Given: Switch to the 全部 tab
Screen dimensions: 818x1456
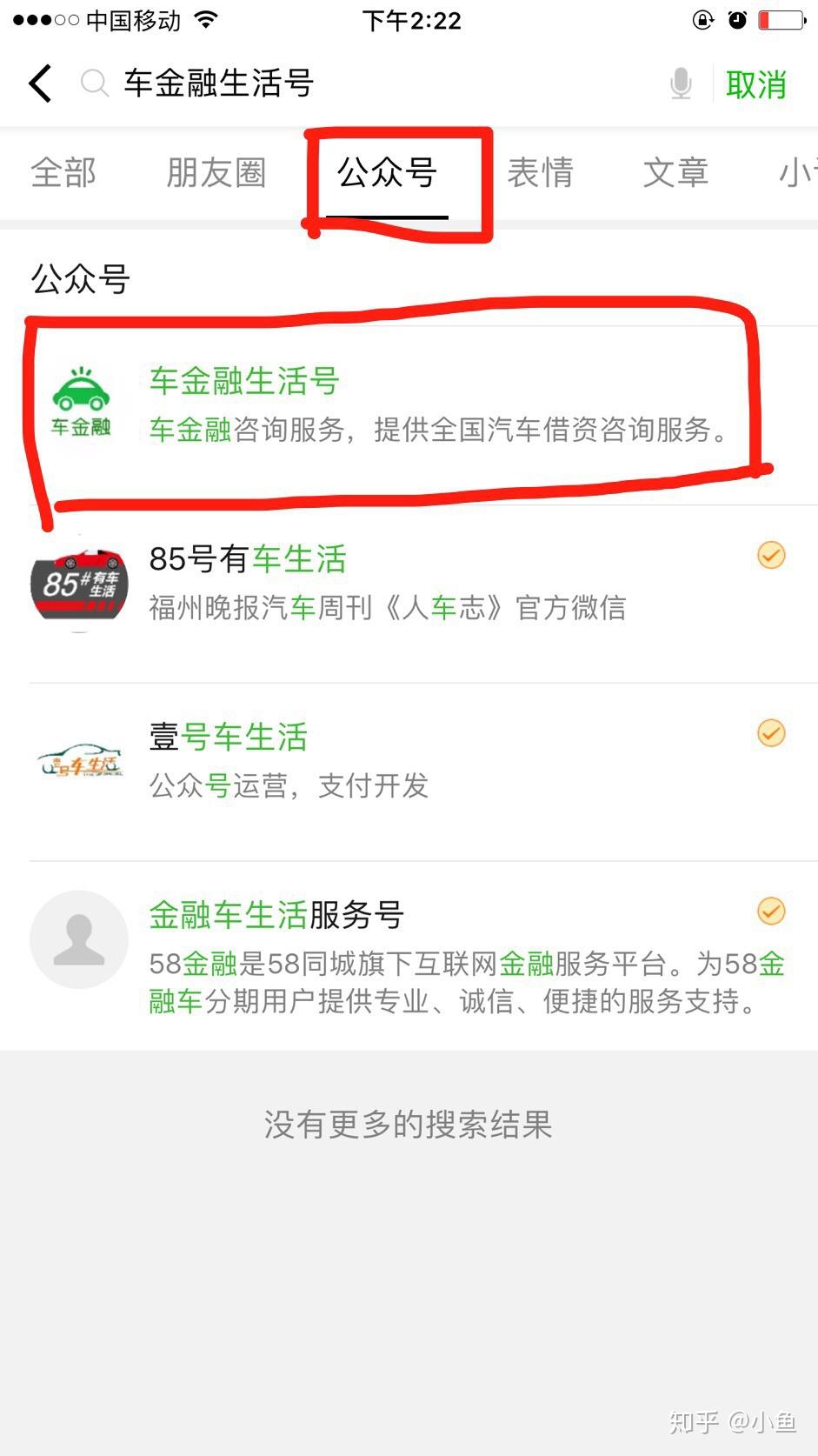Looking at the screenshot, I should [x=63, y=172].
